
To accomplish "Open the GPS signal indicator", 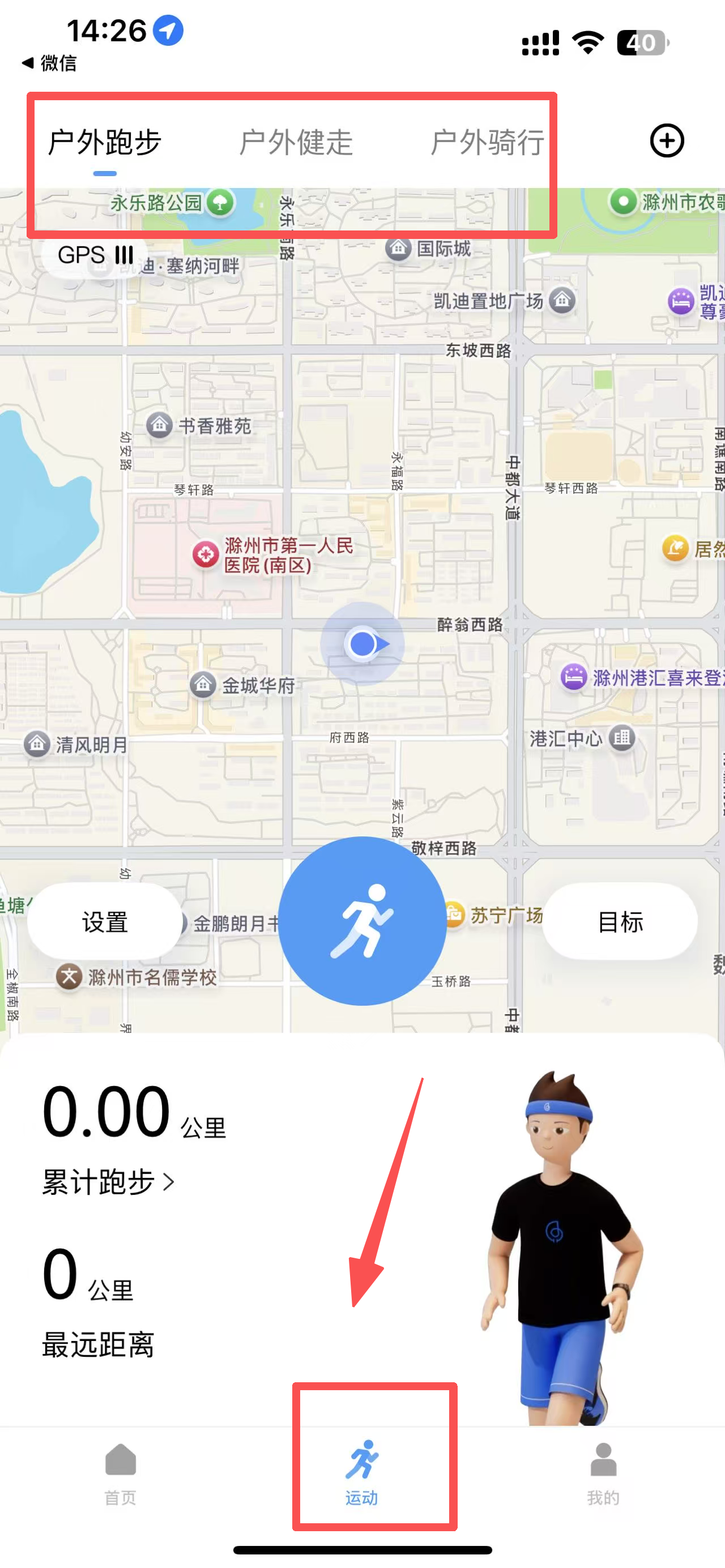I will [95, 255].
